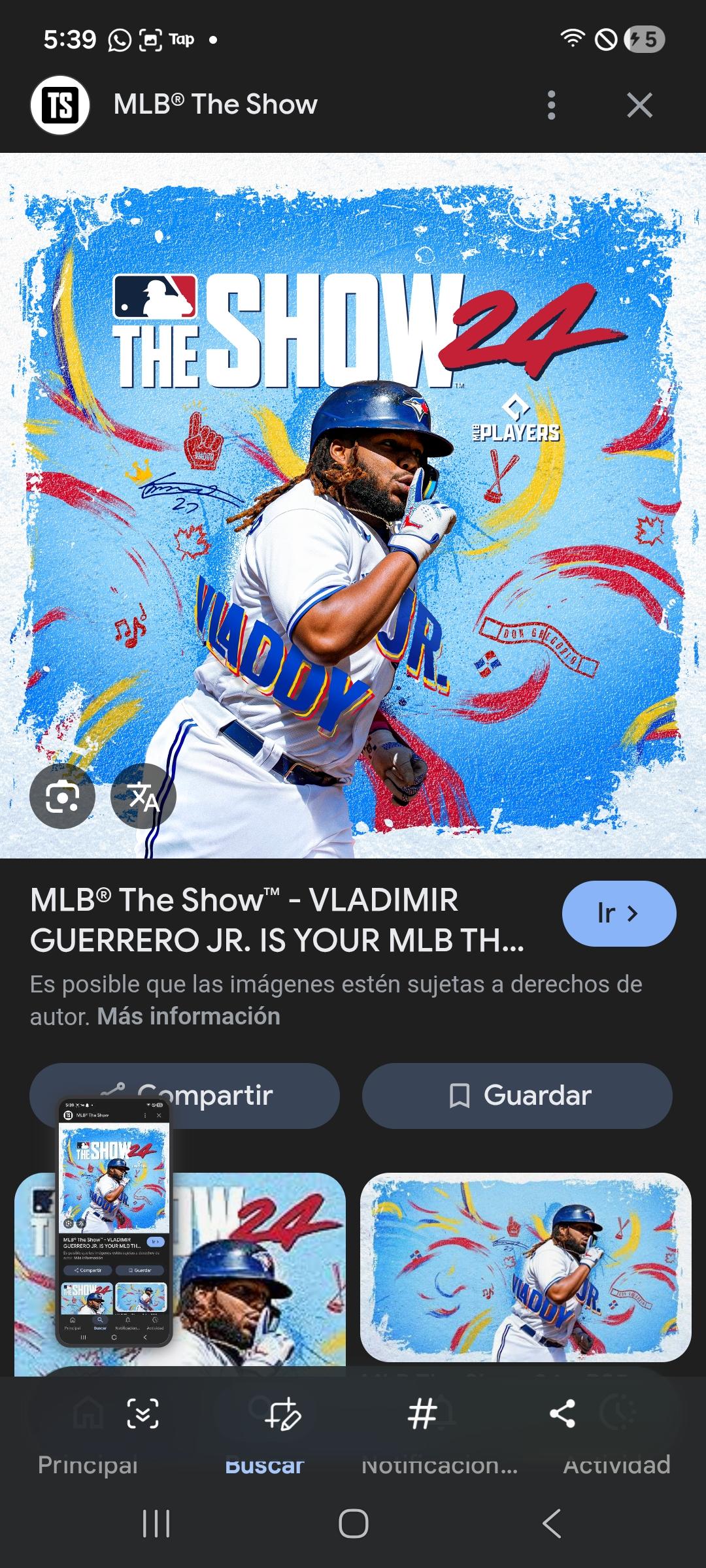The height and width of the screenshot is (1568, 706).
Task: Tap the Ir button to visit the page
Action: pos(618,913)
